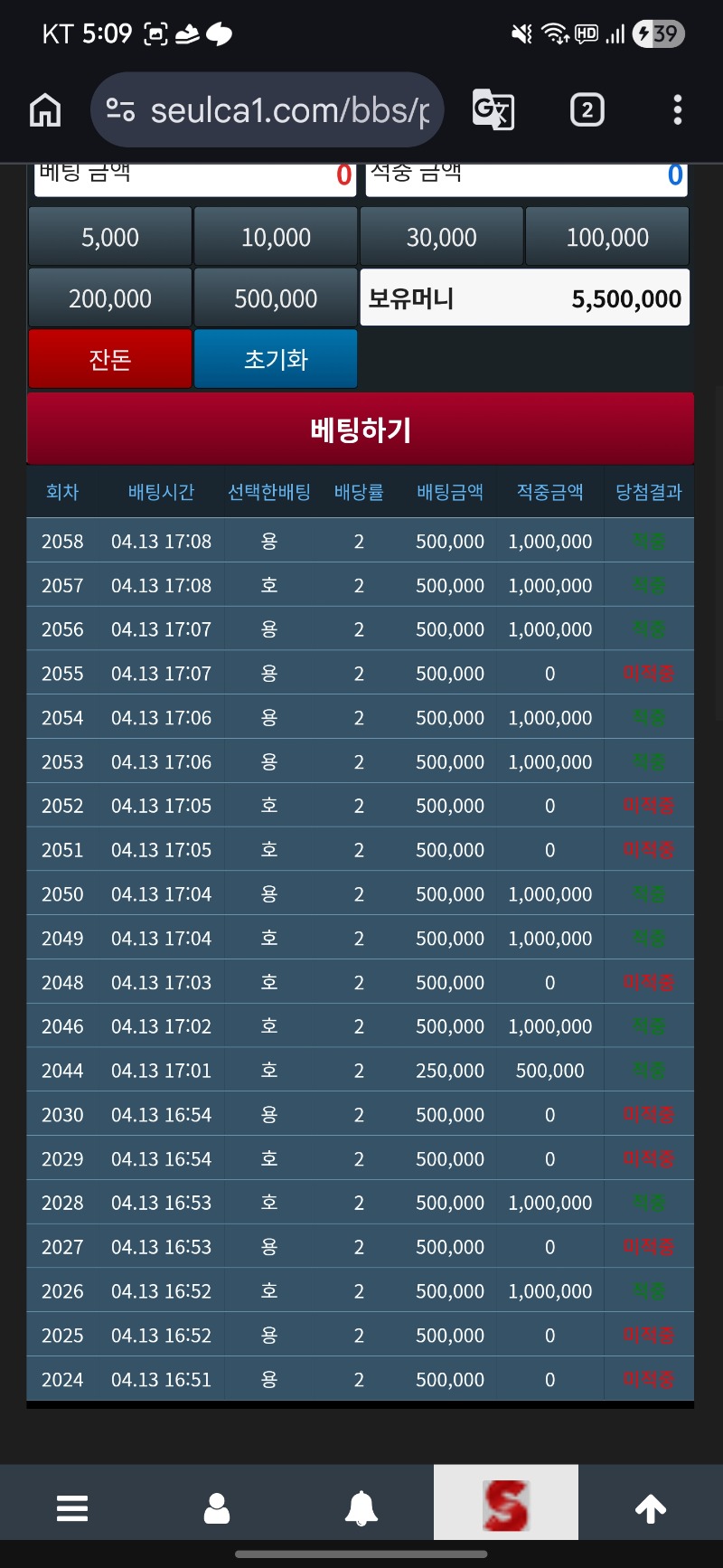Add 30,000 to the bet
Viewport: 723px width, 1568px height.
pos(441,237)
